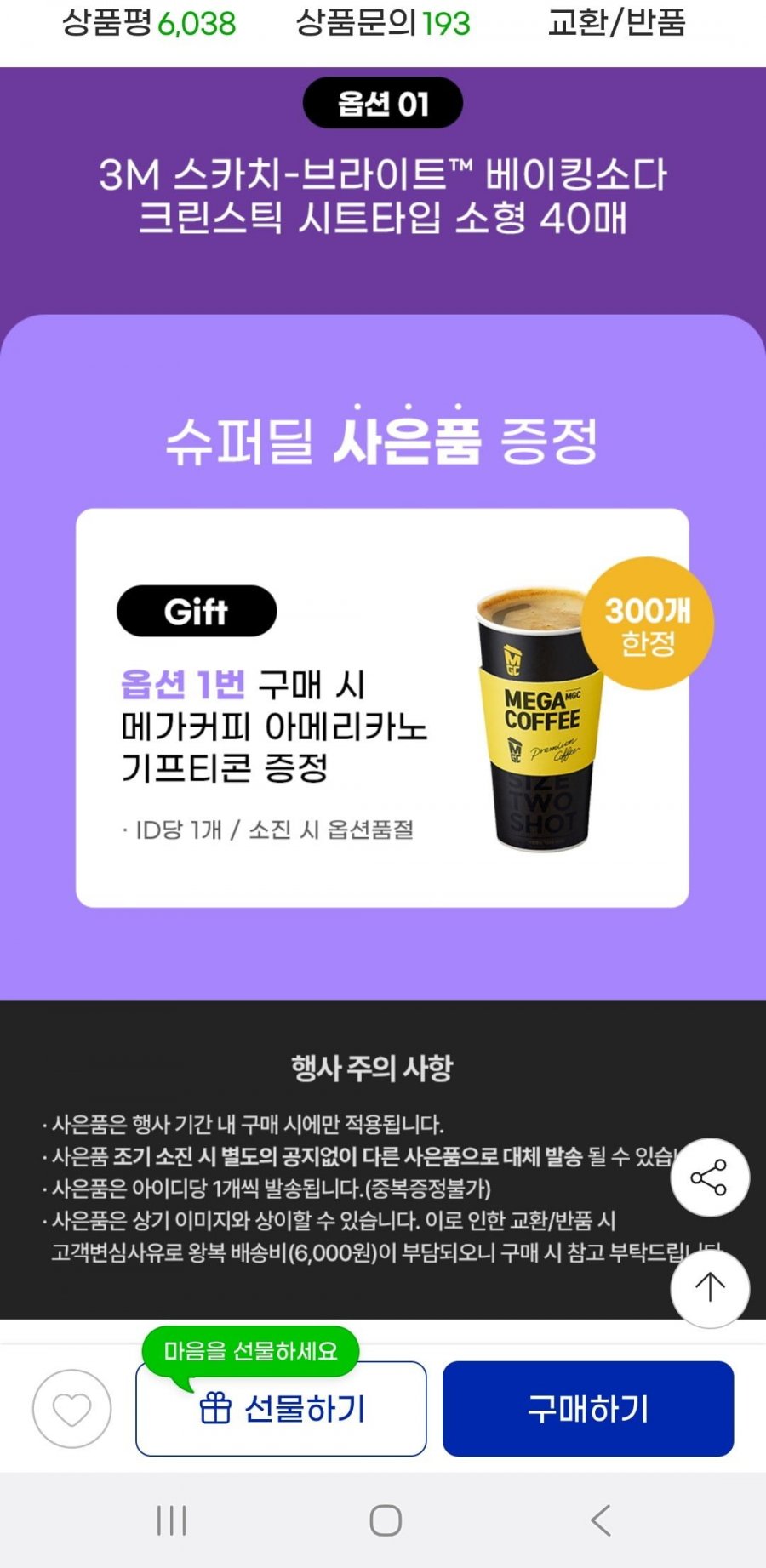Viewport: 766px width, 1568px height.
Task: Add product to wishlist with heart icon
Action: tap(72, 1409)
